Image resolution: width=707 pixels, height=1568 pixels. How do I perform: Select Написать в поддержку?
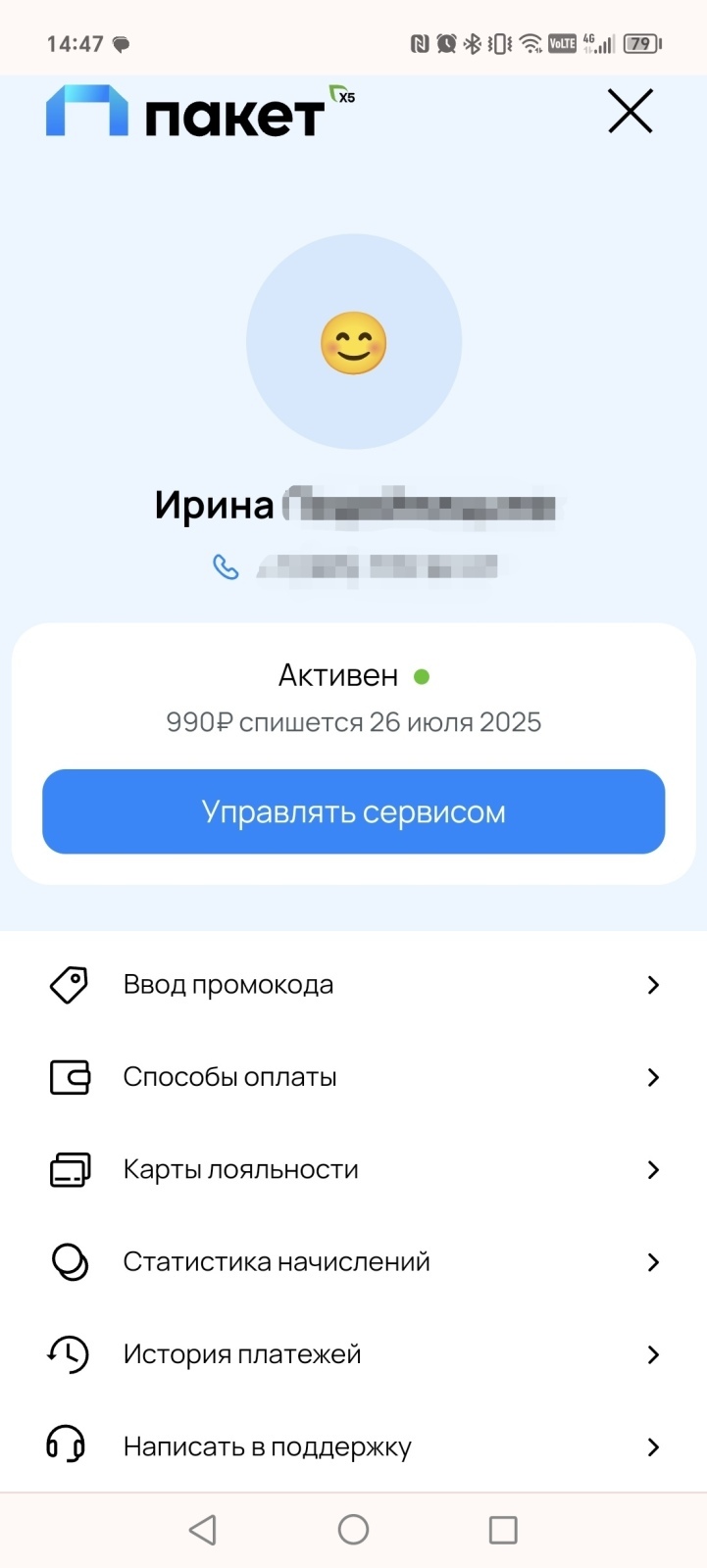tap(353, 1446)
